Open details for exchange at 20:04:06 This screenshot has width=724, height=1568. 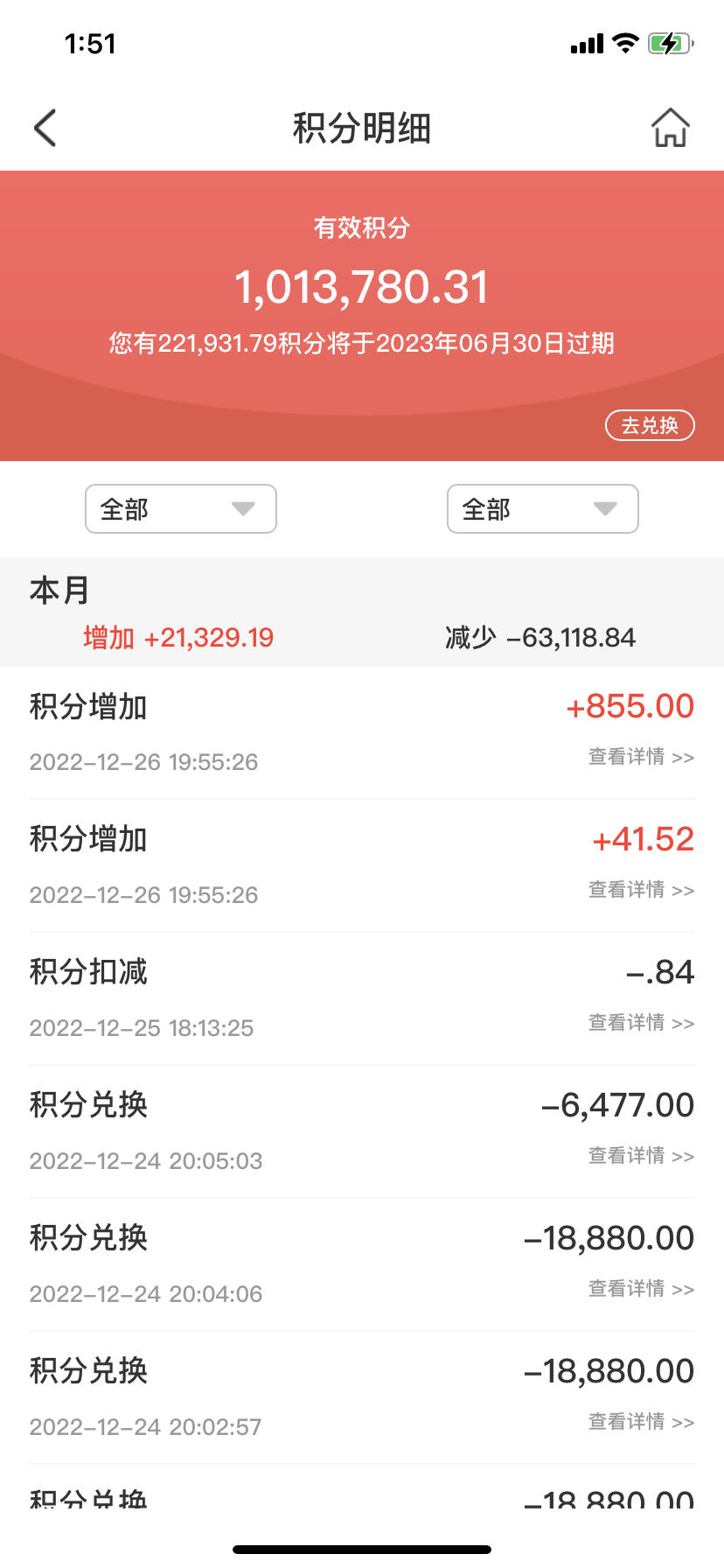click(641, 1289)
